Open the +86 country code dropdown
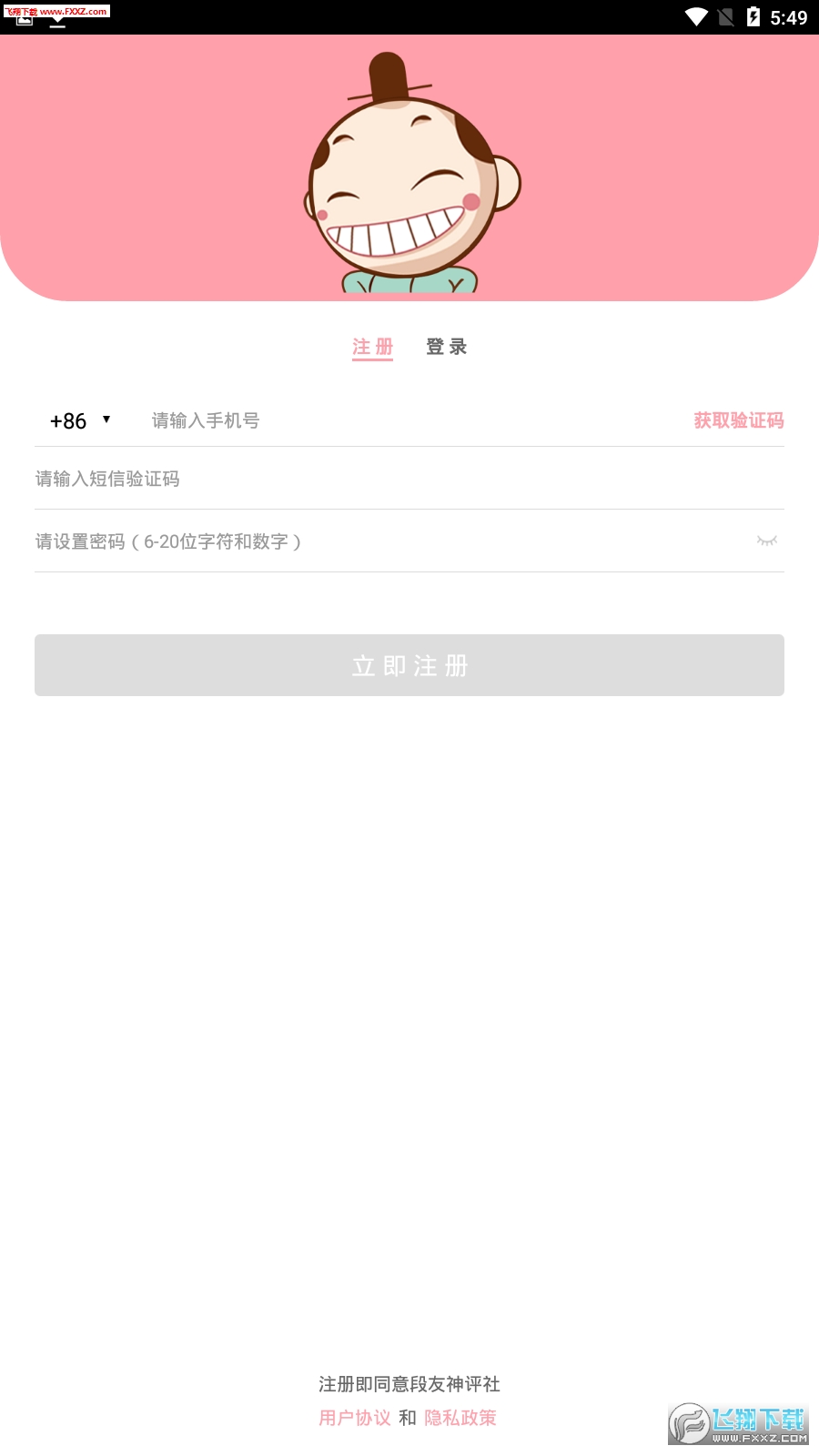819x1456 pixels. [x=80, y=420]
